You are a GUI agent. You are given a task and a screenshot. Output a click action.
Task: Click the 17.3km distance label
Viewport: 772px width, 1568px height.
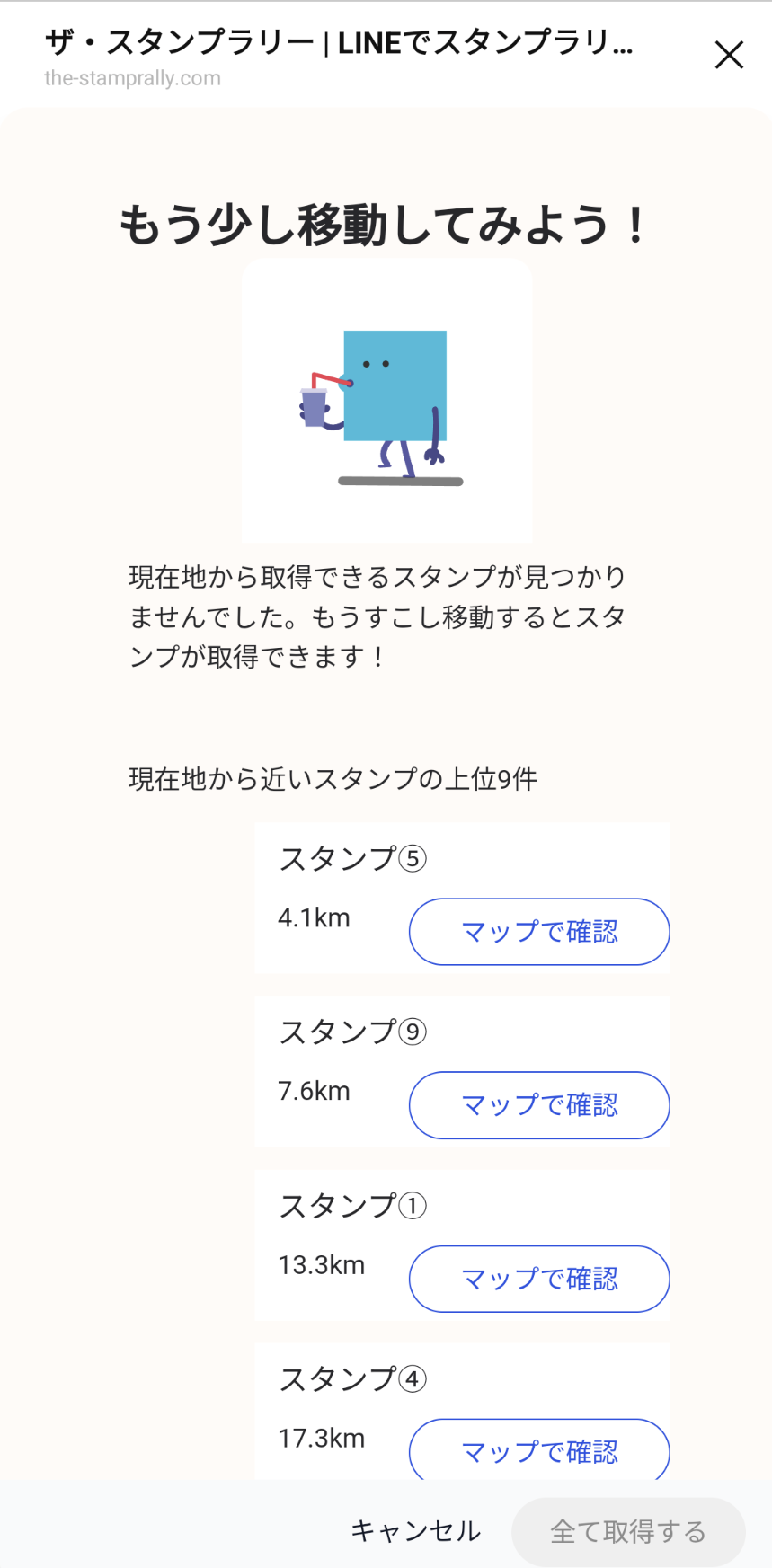click(x=320, y=1437)
